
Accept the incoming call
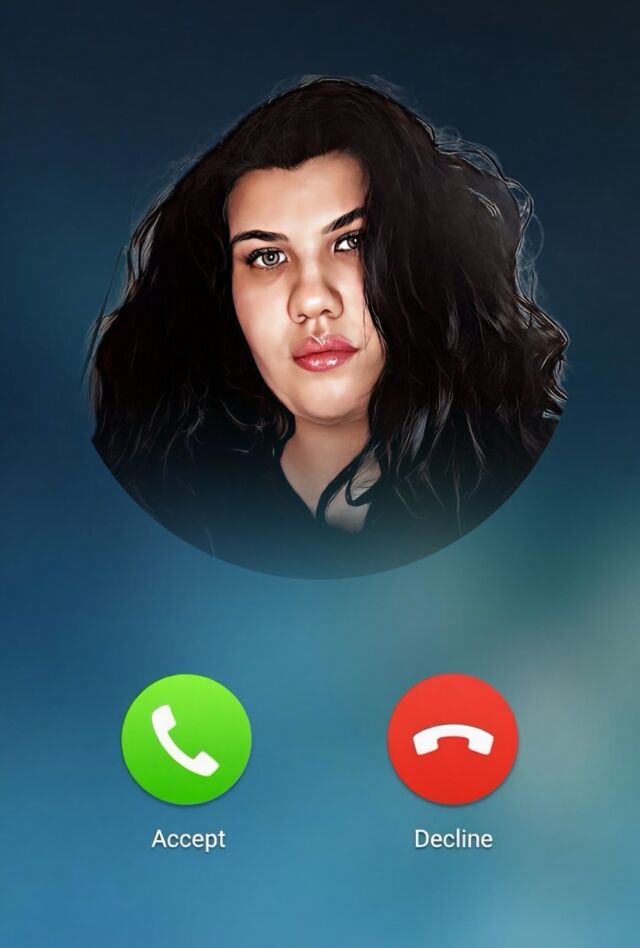pyautogui.click(x=186, y=739)
